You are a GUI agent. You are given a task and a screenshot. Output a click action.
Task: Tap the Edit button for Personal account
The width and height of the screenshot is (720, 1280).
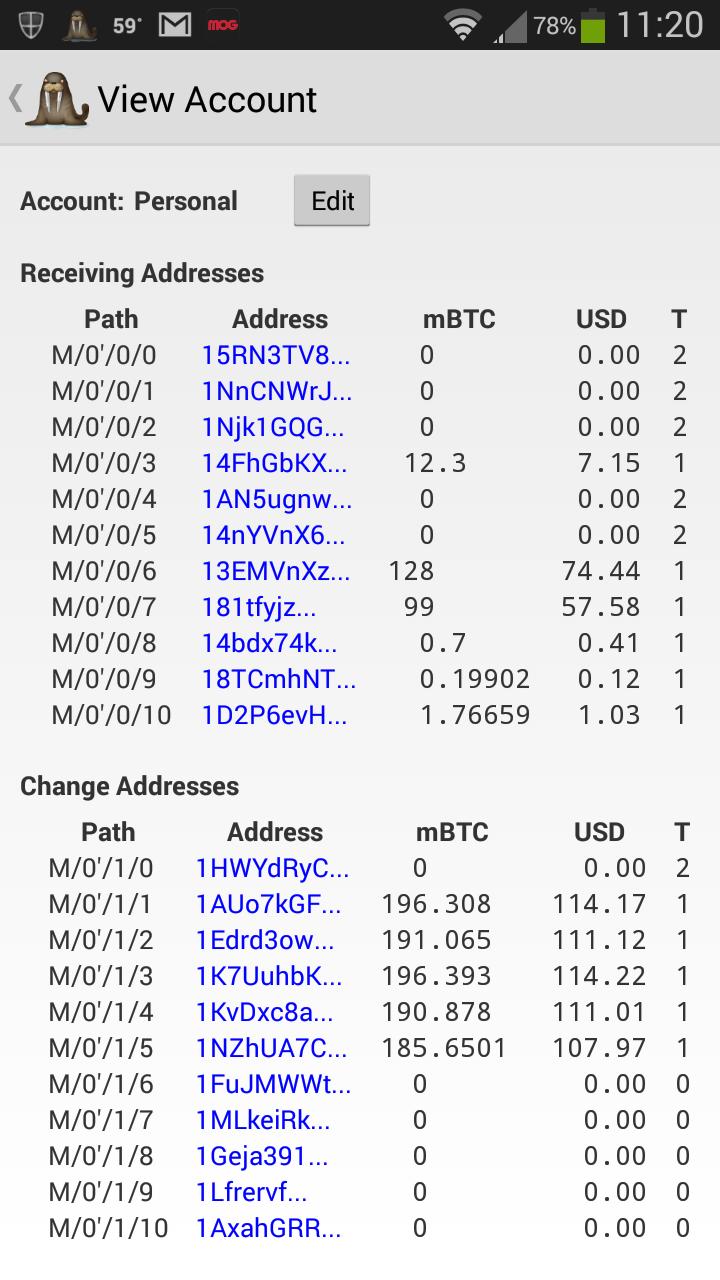pos(332,201)
